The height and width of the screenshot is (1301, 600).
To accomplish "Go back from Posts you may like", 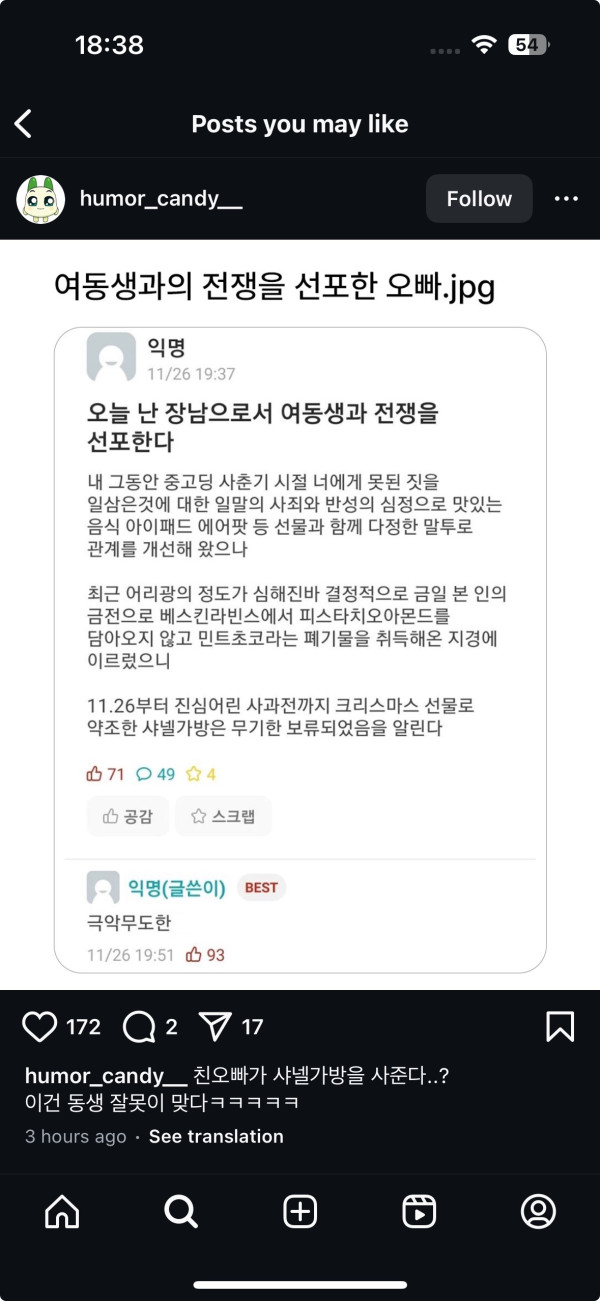I will tap(24, 124).
